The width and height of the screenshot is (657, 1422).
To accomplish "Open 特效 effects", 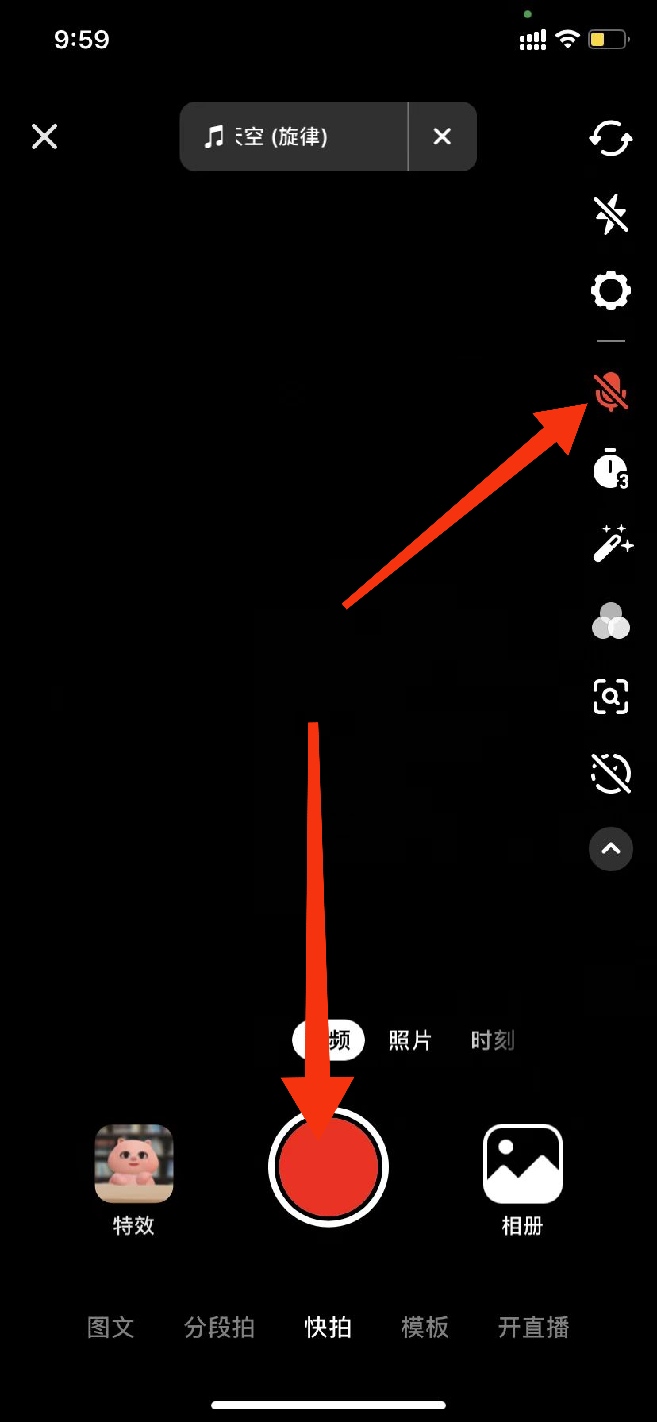I will click(x=134, y=1177).
